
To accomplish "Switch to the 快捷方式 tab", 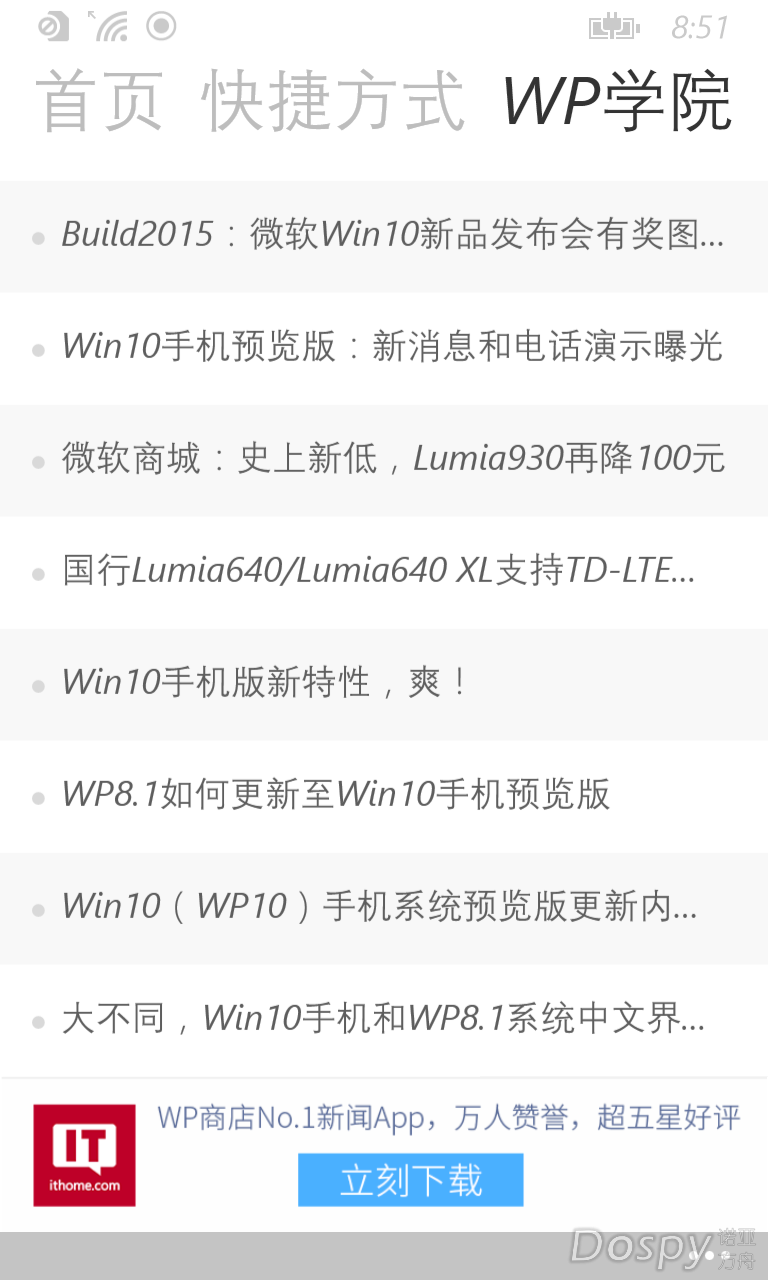I will click(334, 102).
